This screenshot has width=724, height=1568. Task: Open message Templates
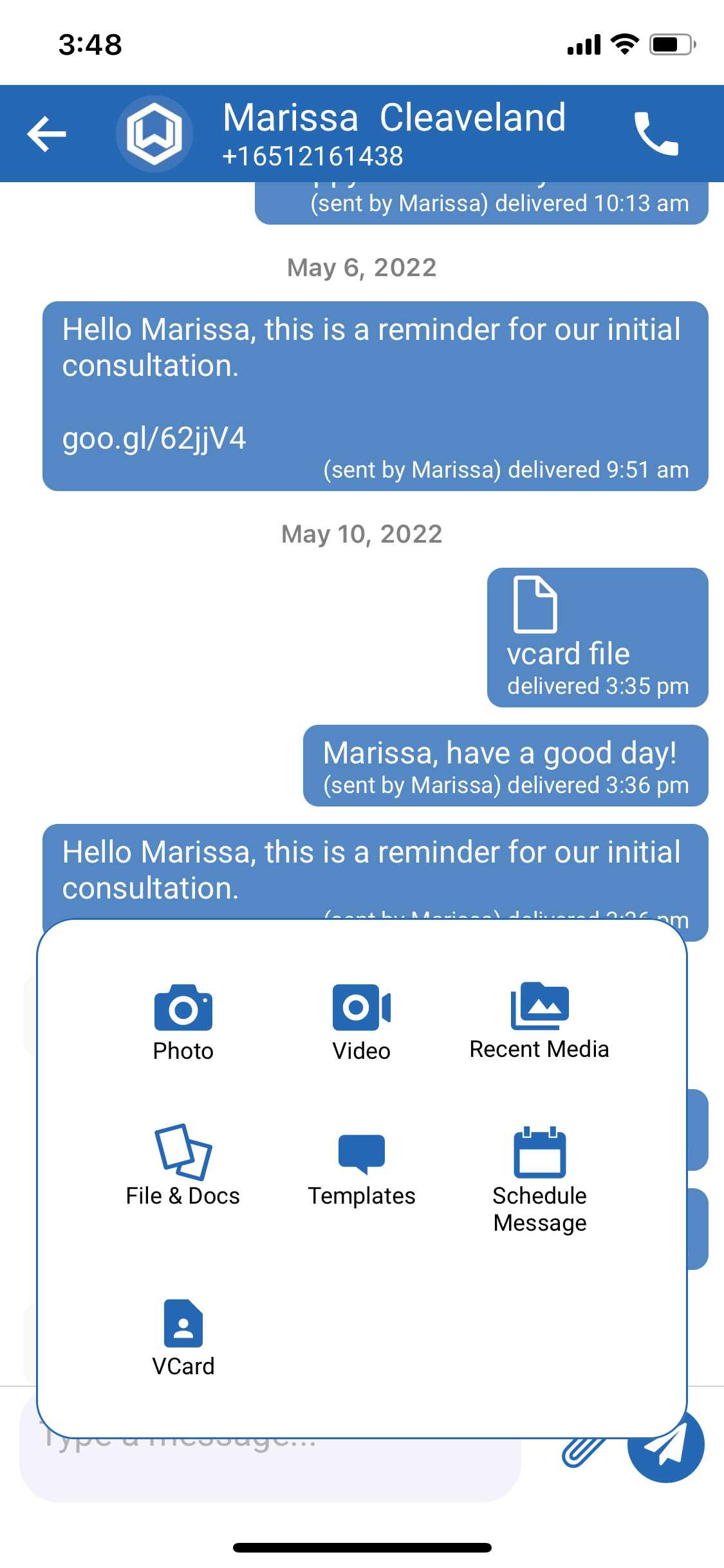tap(361, 1168)
